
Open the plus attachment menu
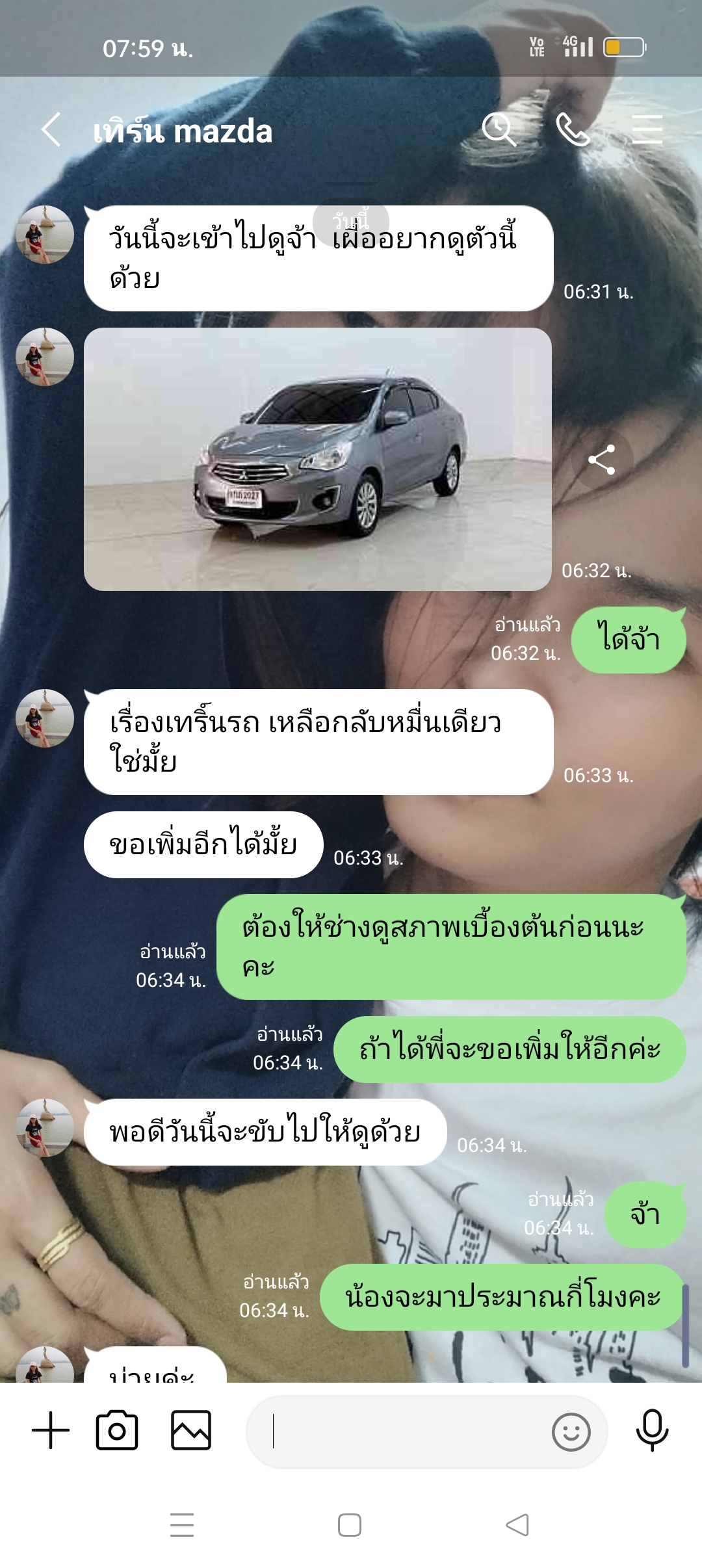51,1431
